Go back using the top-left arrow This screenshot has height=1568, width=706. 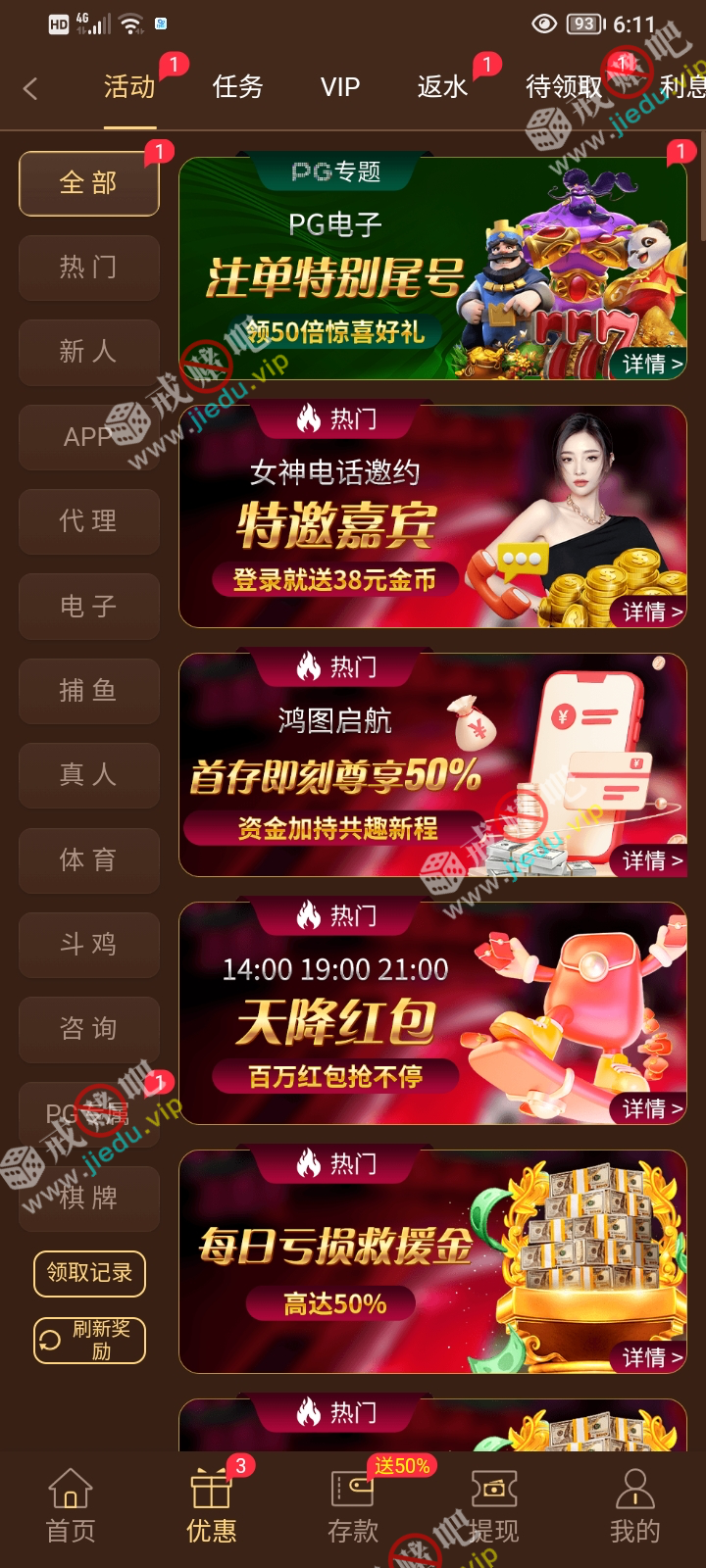(x=30, y=88)
